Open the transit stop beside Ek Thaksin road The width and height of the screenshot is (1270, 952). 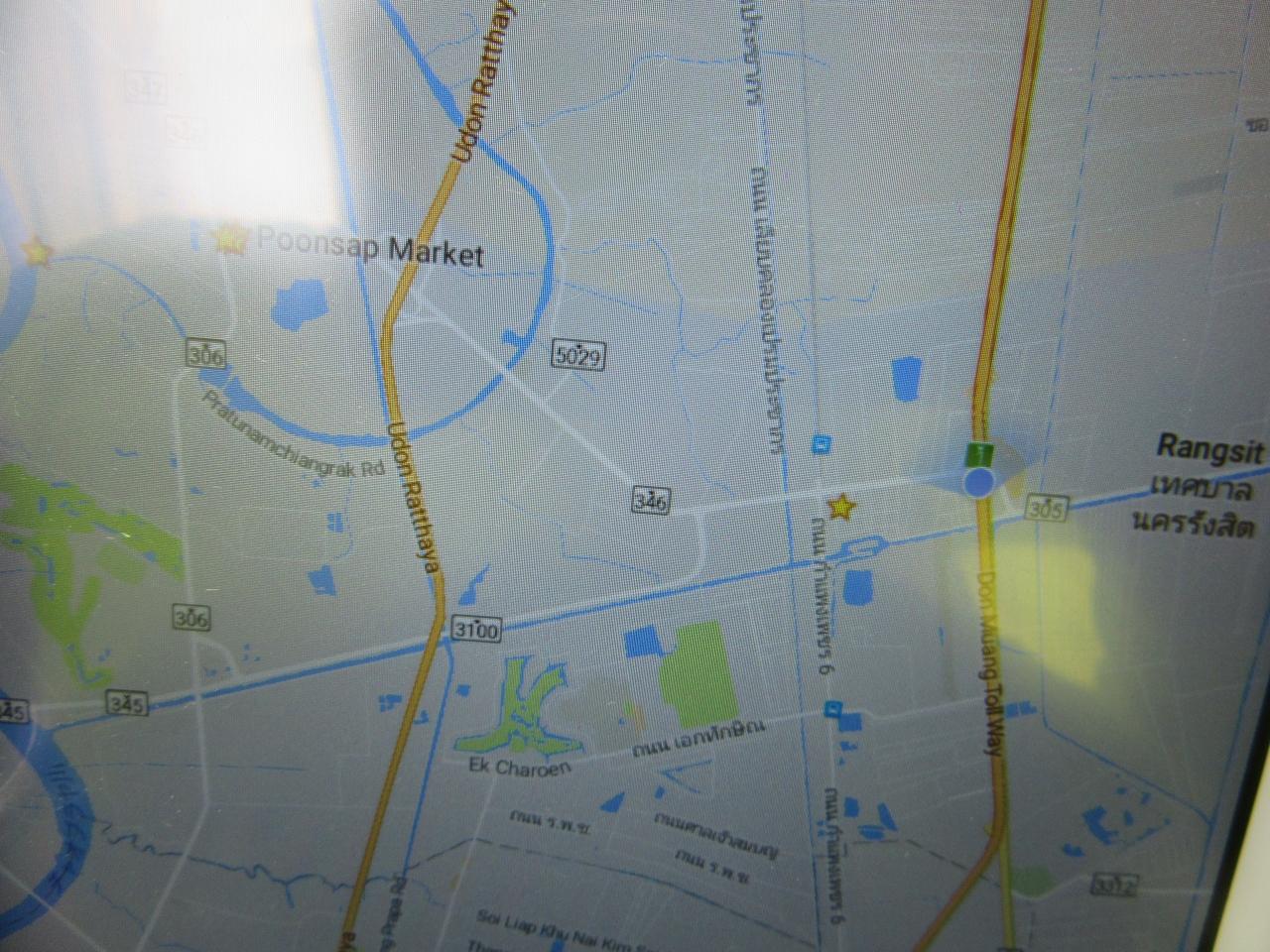(832, 709)
